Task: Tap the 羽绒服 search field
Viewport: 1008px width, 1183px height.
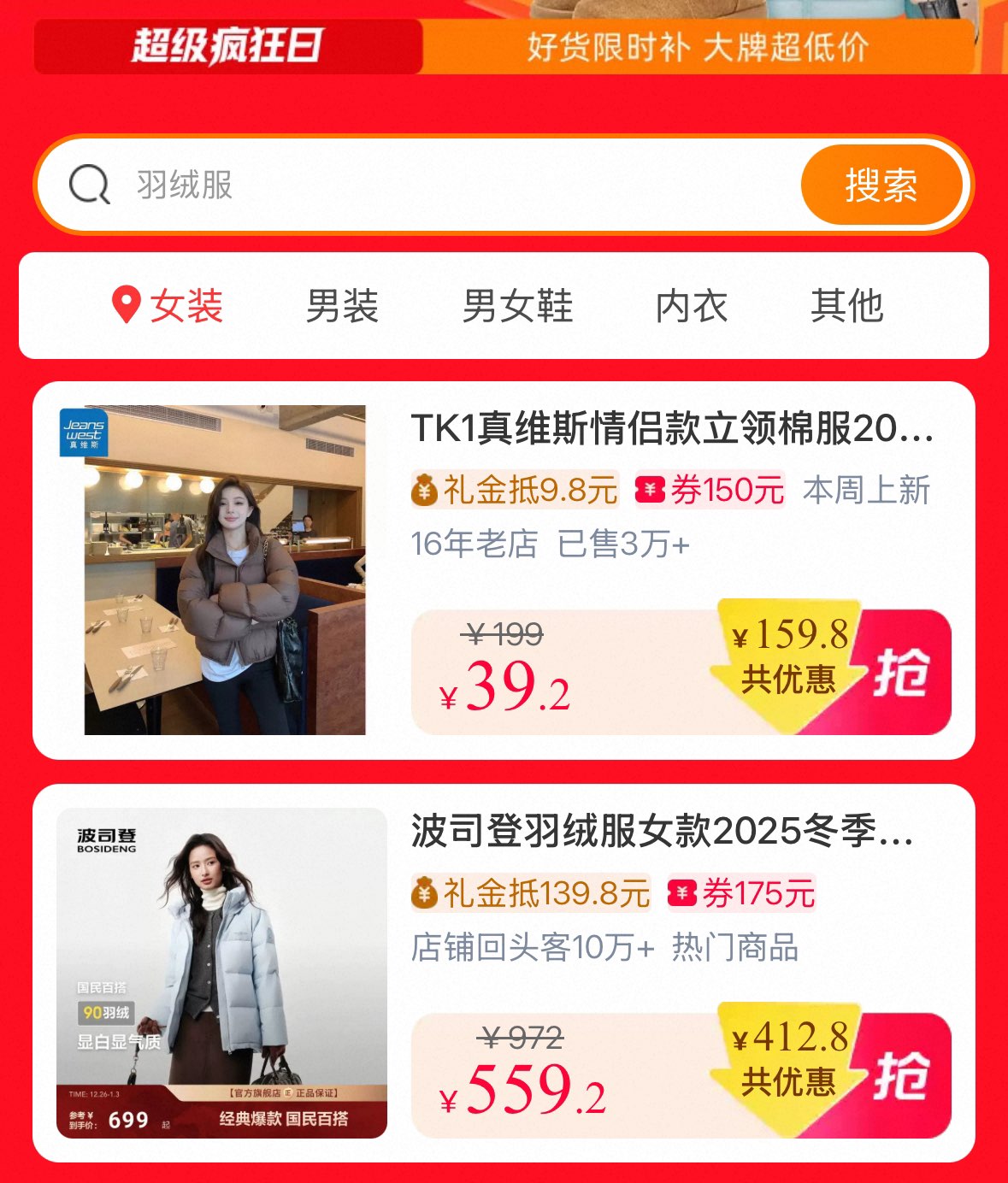Action: click(445, 185)
